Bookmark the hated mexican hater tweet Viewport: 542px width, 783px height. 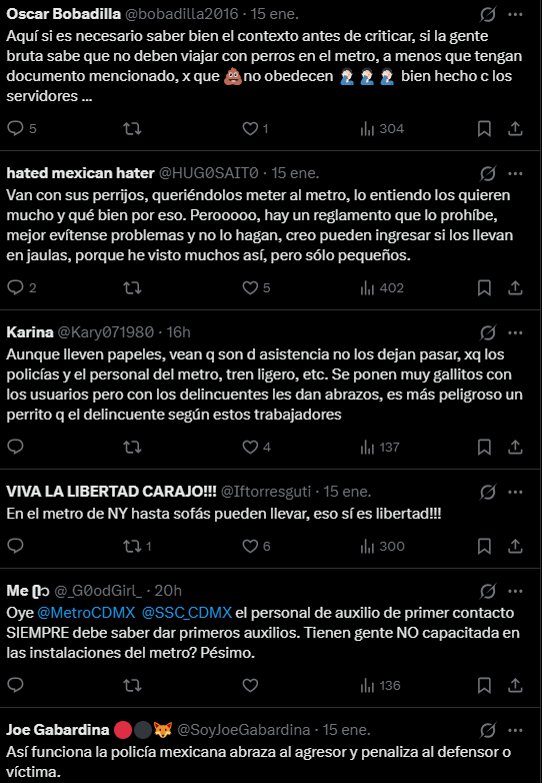point(484,288)
